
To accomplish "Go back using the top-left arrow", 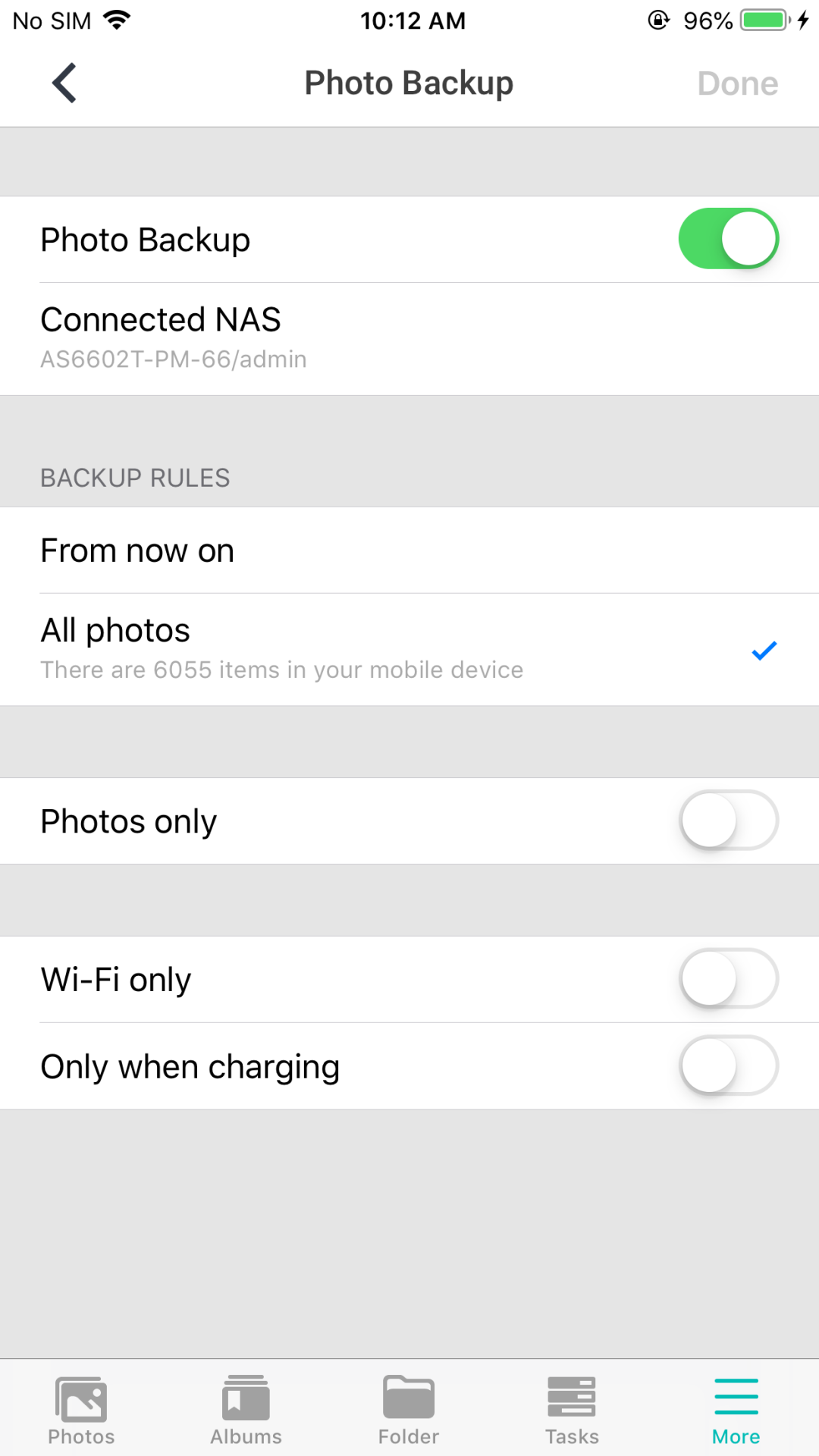I will click(64, 83).
